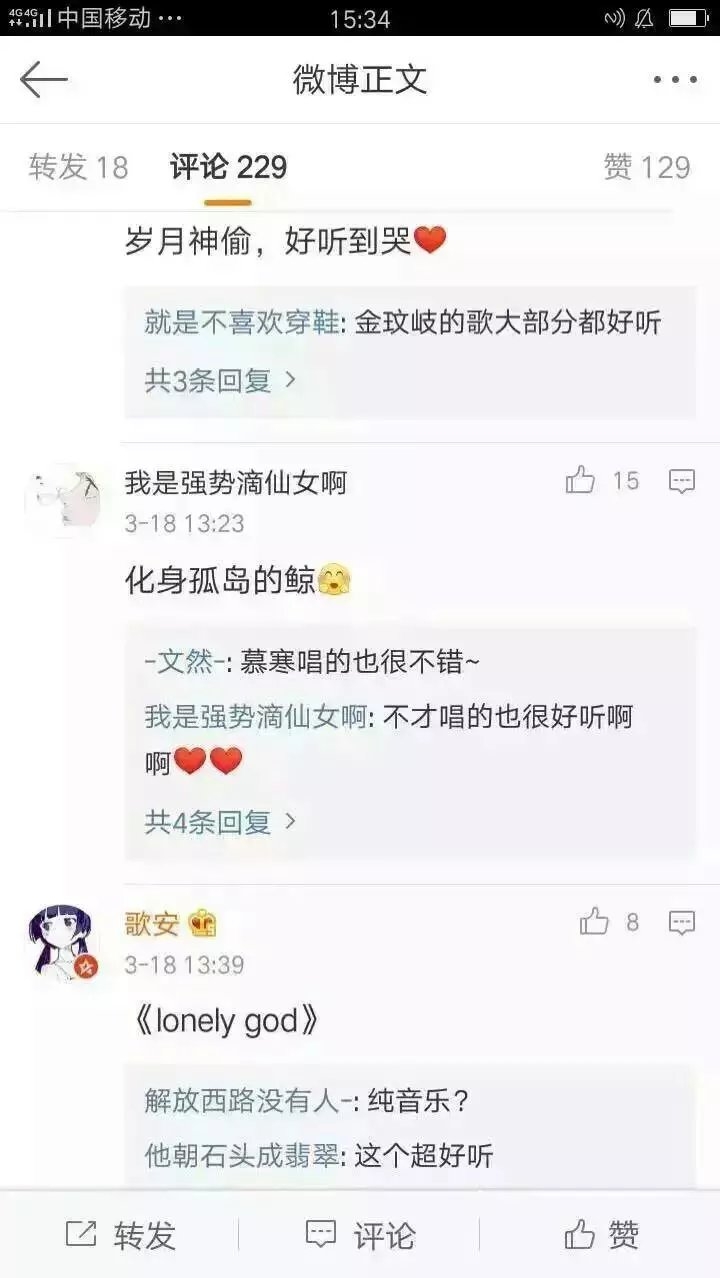Go back using the arrow

[43, 80]
